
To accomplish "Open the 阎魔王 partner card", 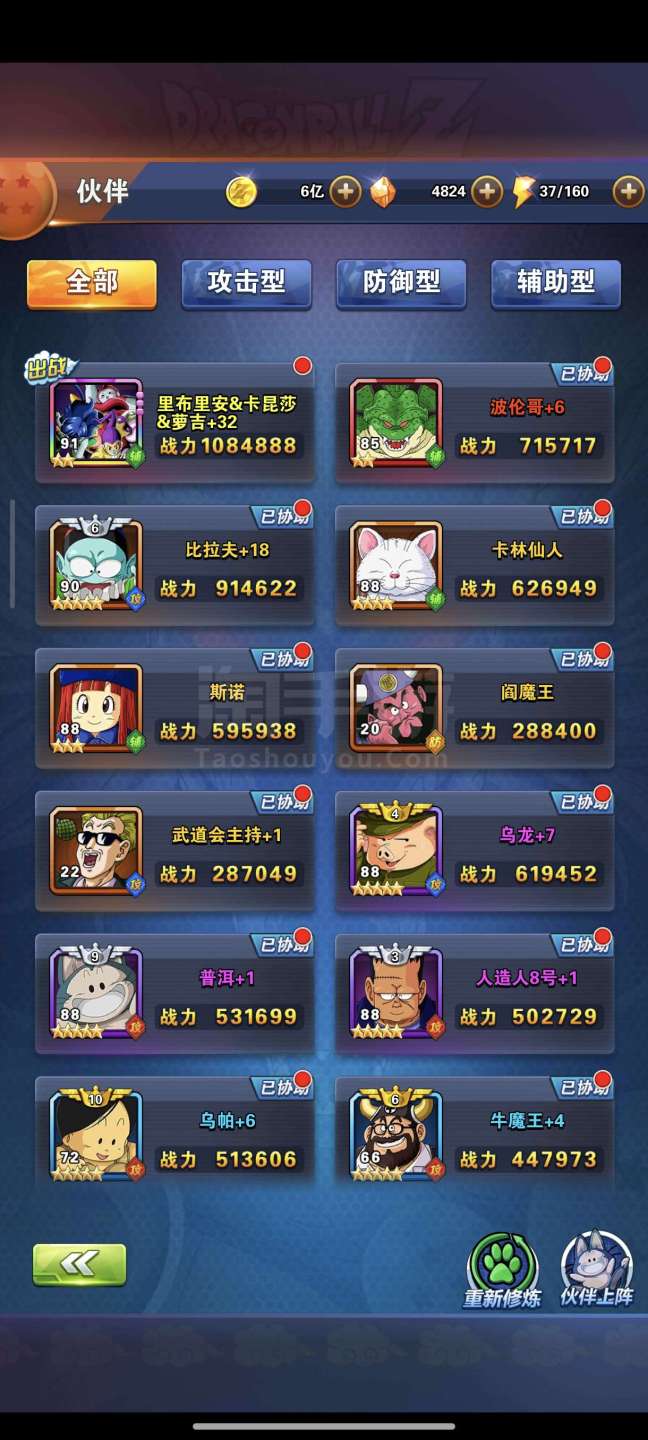I will coord(475,710).
